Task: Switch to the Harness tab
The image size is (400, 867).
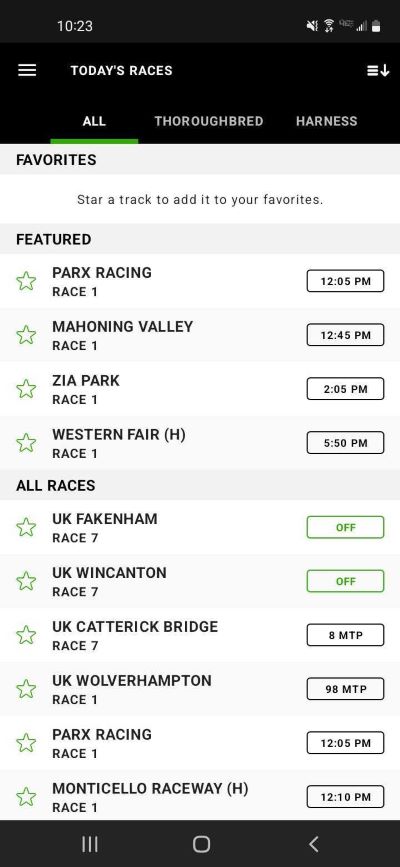Action: 326,121
